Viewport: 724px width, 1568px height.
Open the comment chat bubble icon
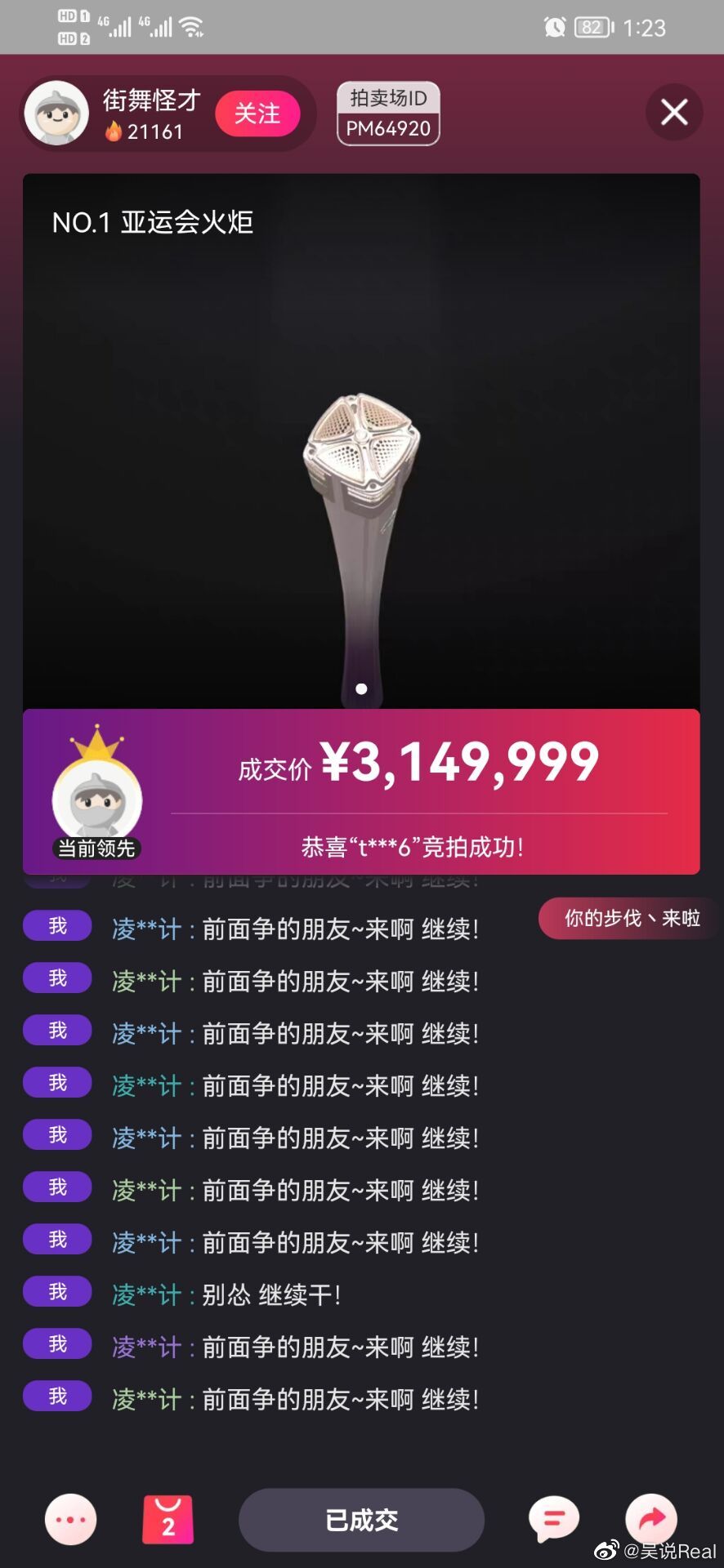(x=554, y=1519)
